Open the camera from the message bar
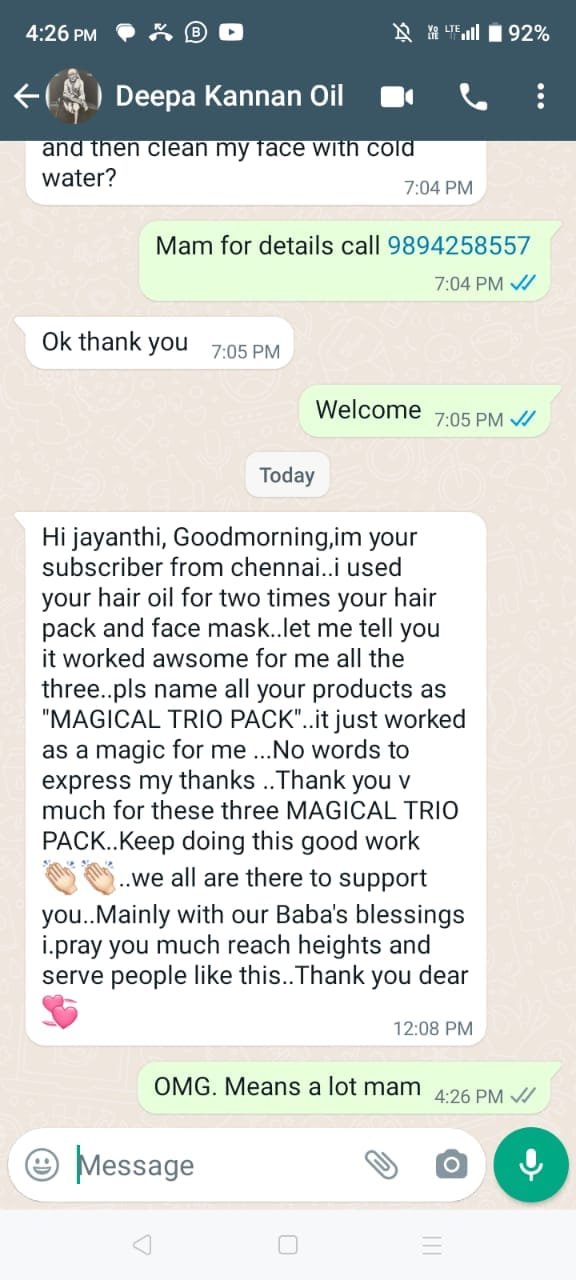Viewport: 576px width, 1280px height. pos(451,1165)
